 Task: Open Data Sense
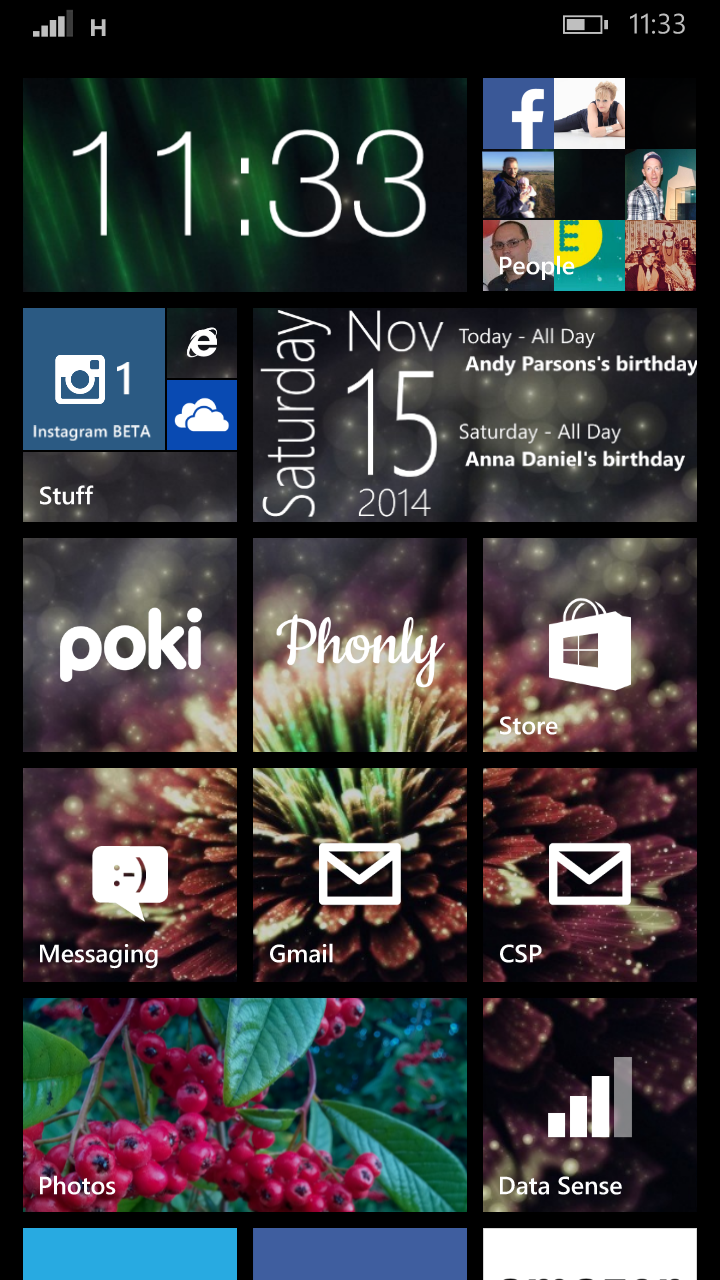click(589, 1105)
